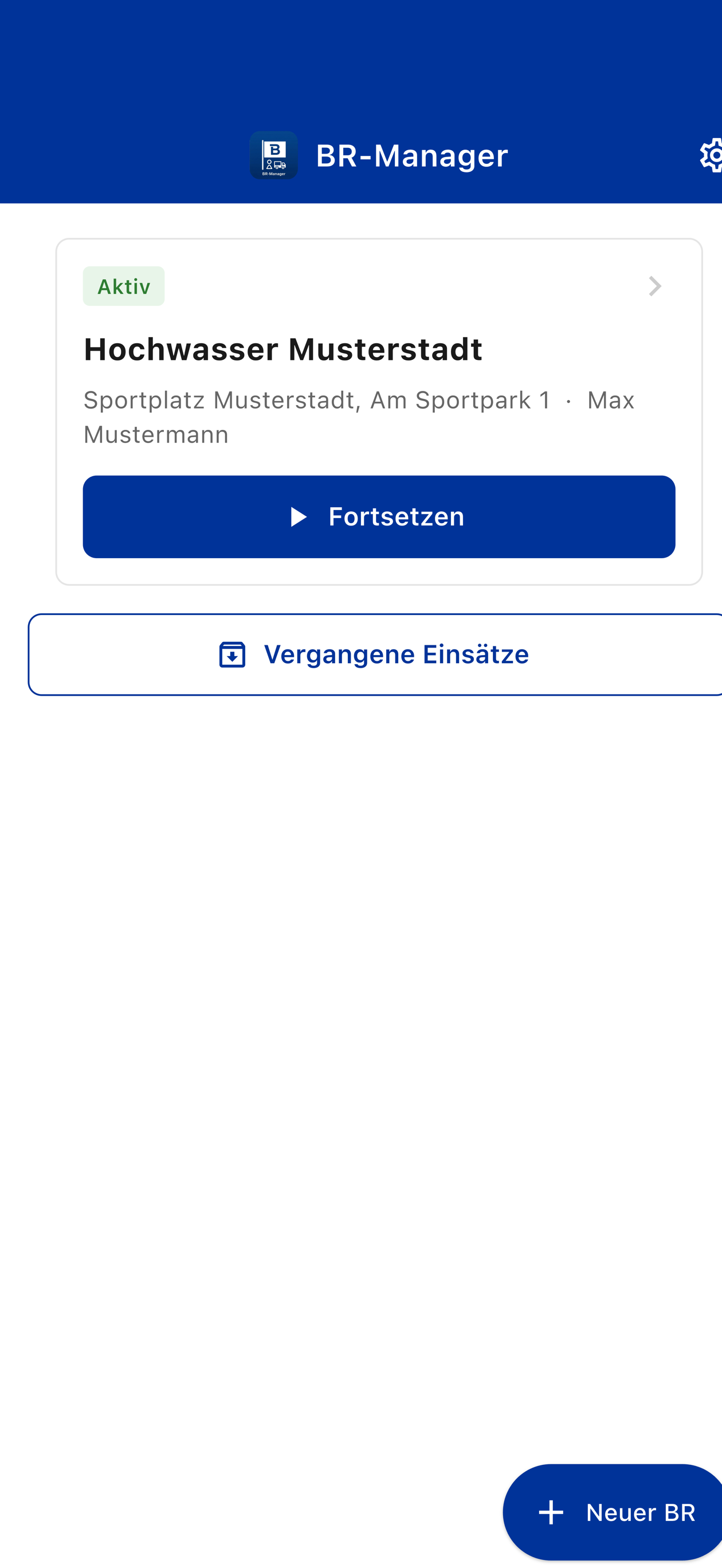Open Vergangene Einsätze archive

click(375, 655)
